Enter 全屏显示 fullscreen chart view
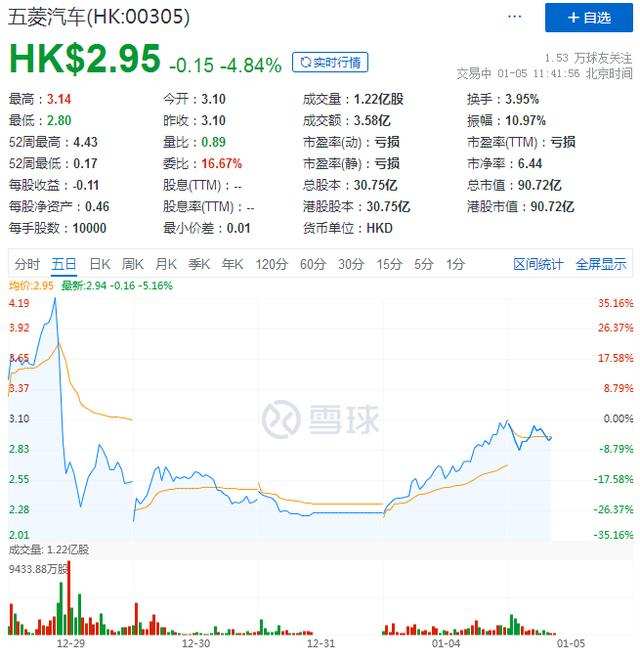 (600, 264)
